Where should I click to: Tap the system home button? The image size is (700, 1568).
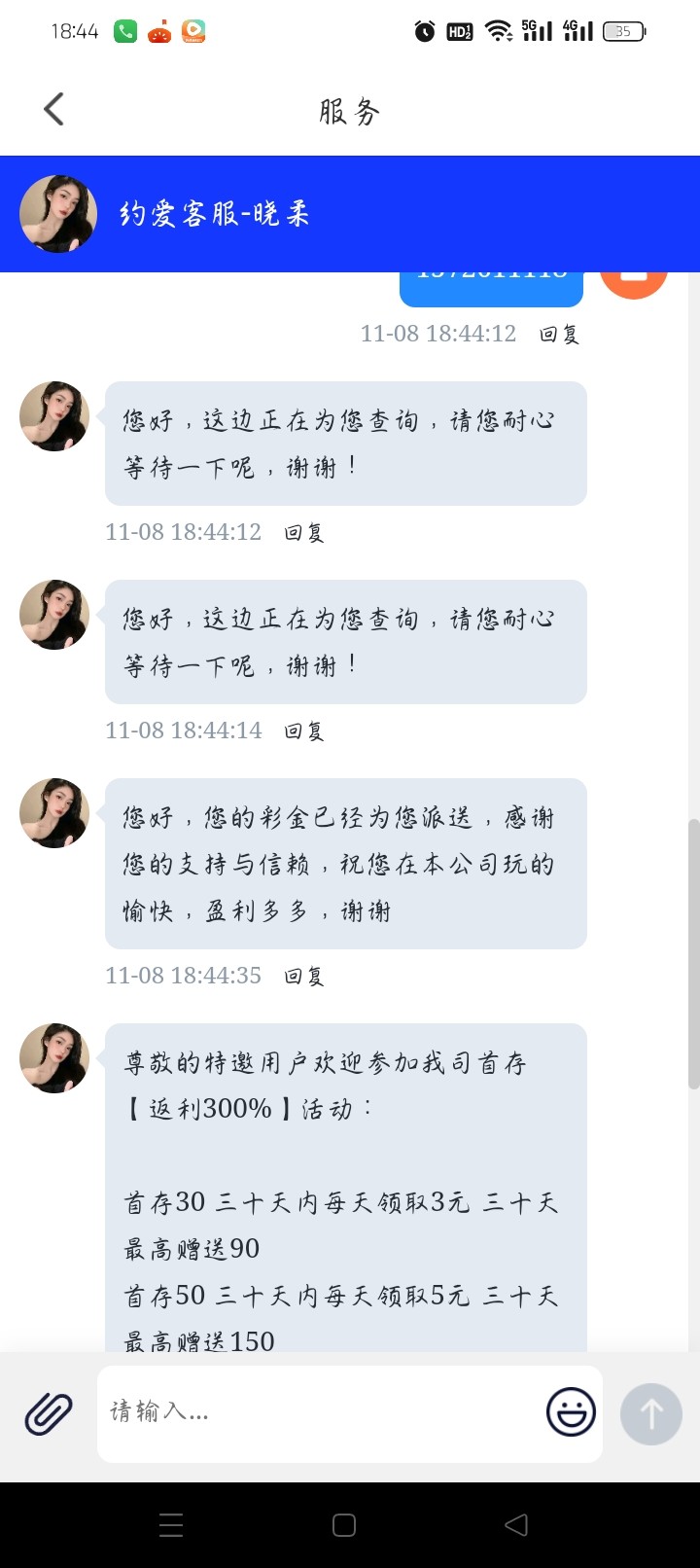[344, 1525]
